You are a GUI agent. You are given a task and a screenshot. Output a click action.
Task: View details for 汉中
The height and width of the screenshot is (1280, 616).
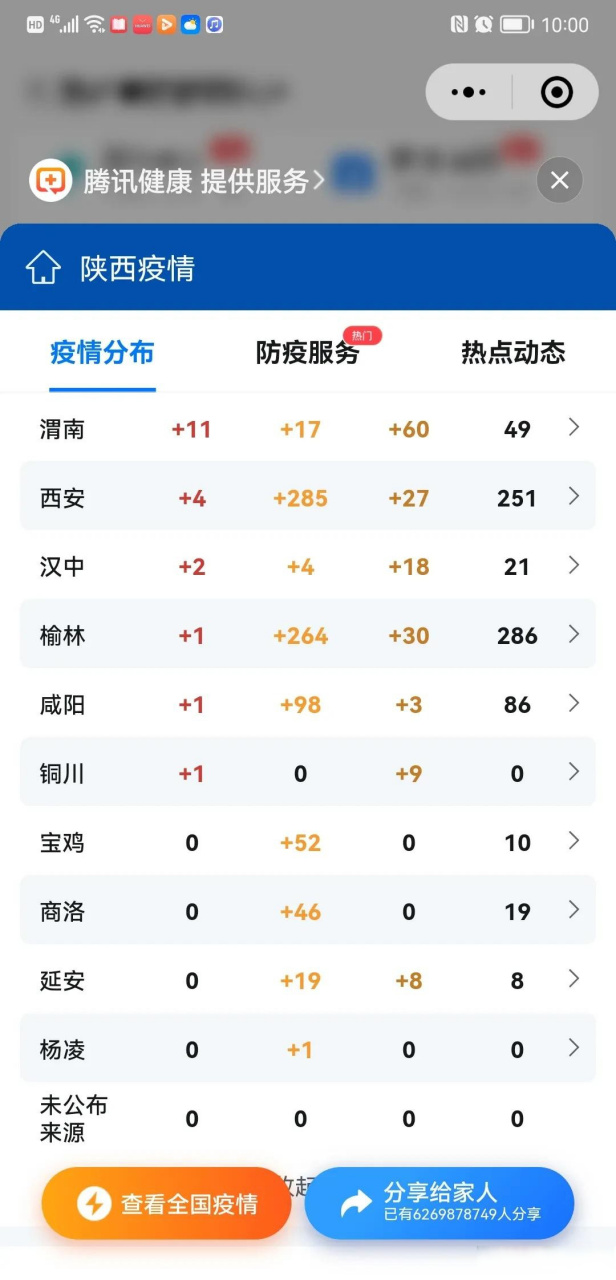click(308, 566)
